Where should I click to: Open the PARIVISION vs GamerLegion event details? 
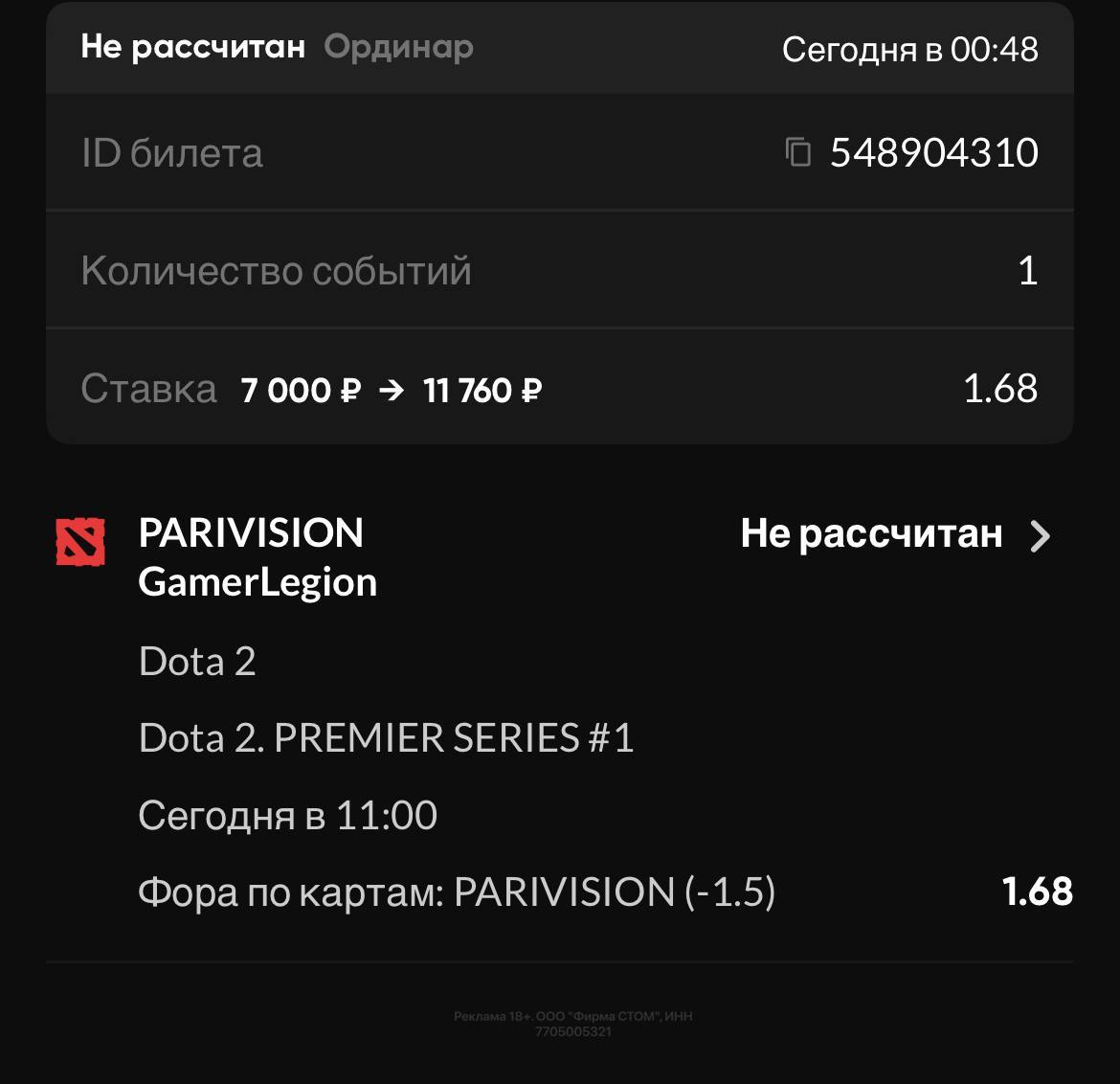[1040, 536]
